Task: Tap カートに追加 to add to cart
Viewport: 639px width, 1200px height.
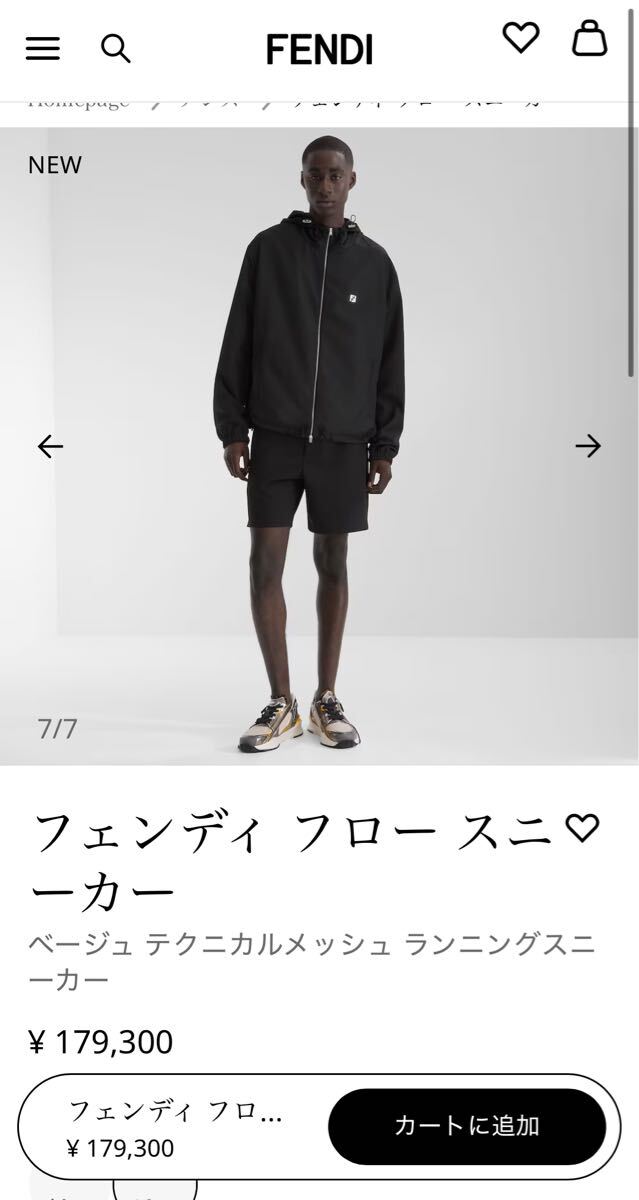Action: coord(467,1126)
